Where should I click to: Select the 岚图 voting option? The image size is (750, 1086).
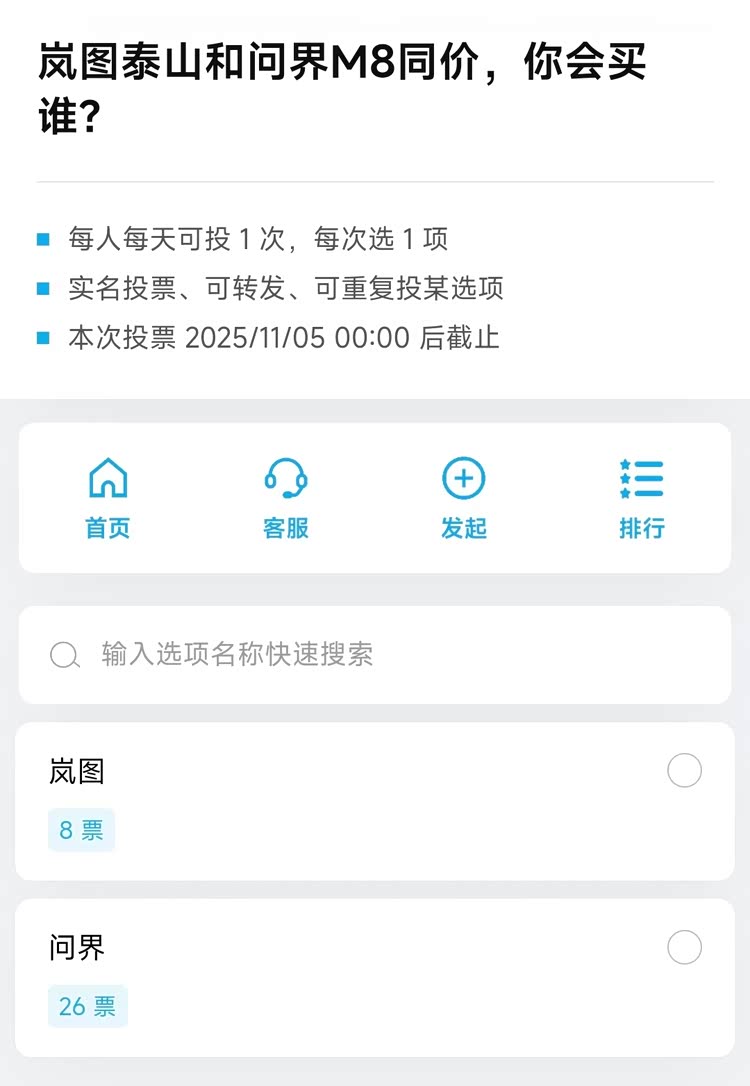[x=684, y=771]
